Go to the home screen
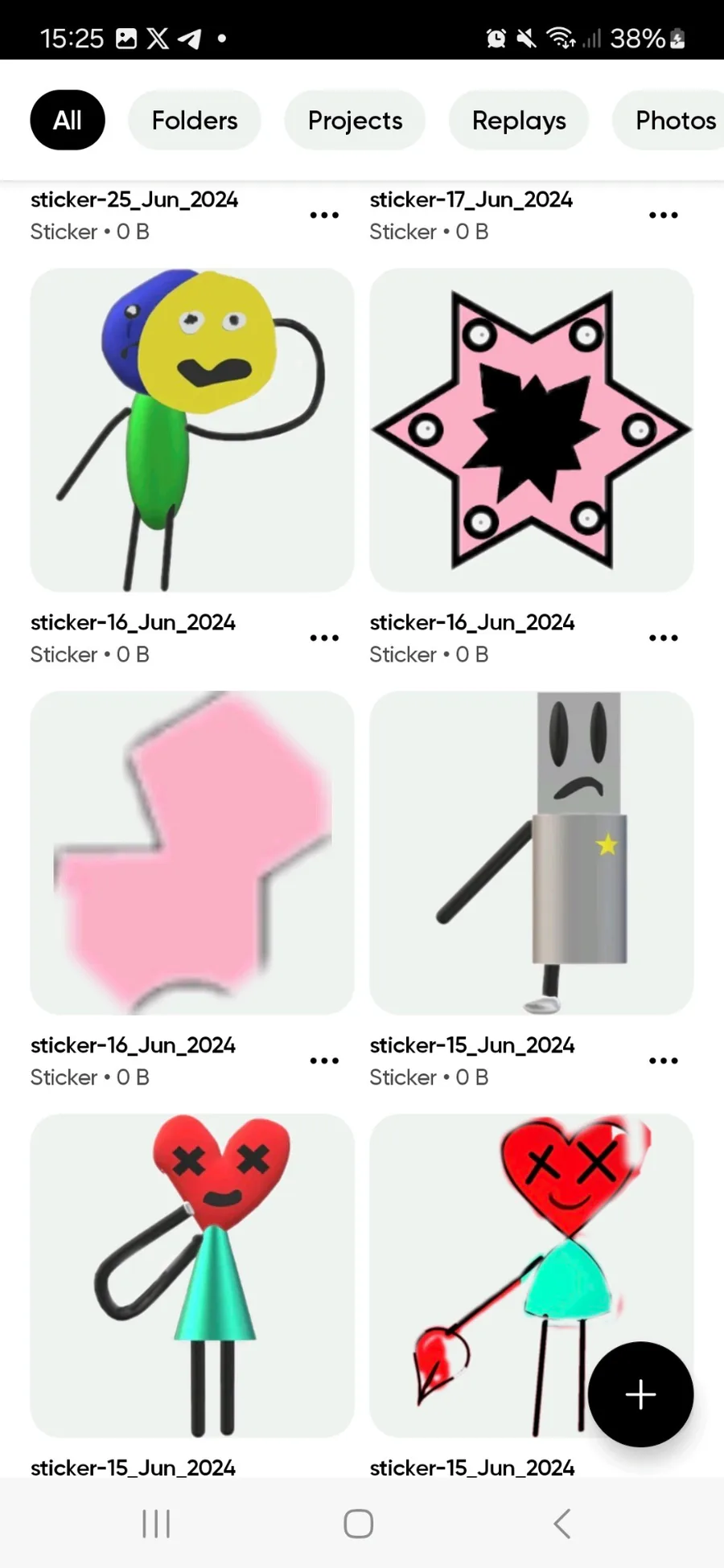The image size is (724, 1568). tap(359, 1523)
